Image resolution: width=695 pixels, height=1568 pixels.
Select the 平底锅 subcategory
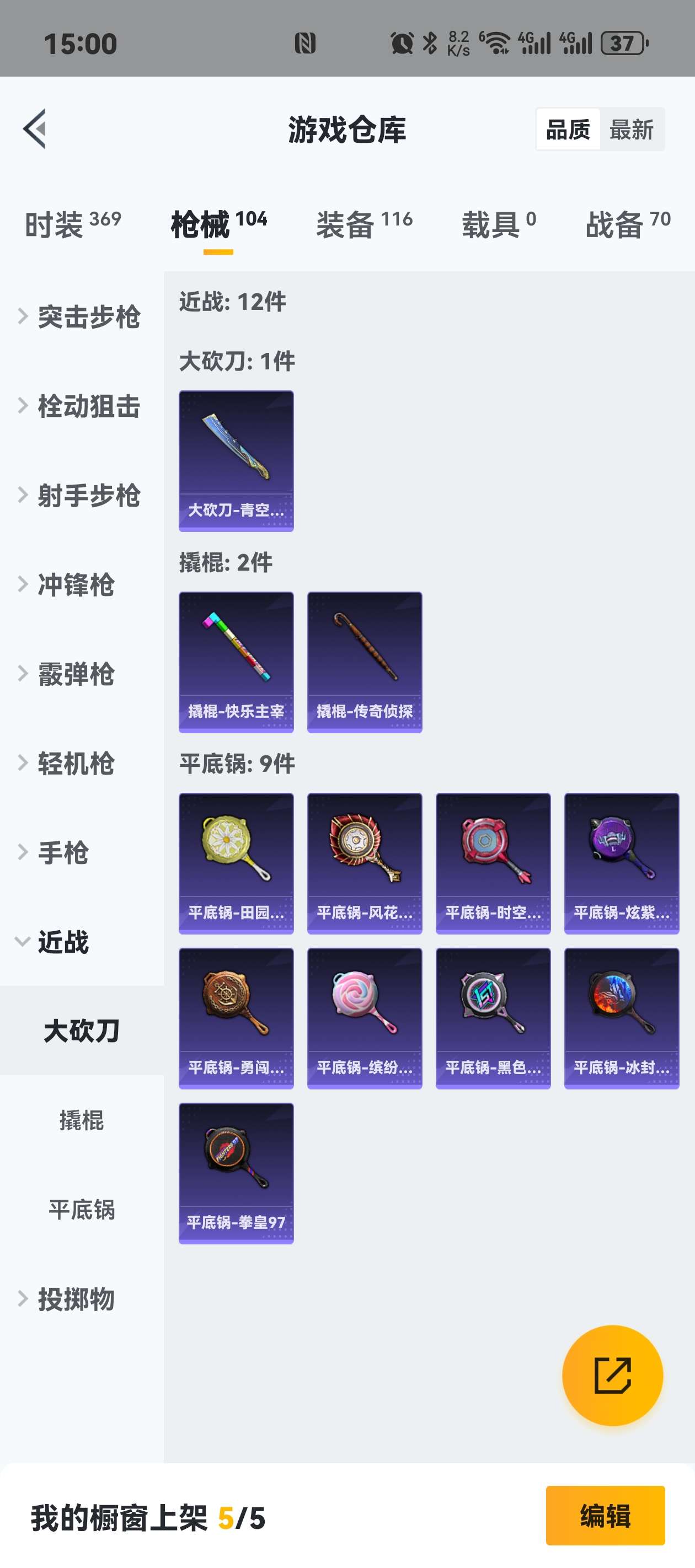point(82,1210)
